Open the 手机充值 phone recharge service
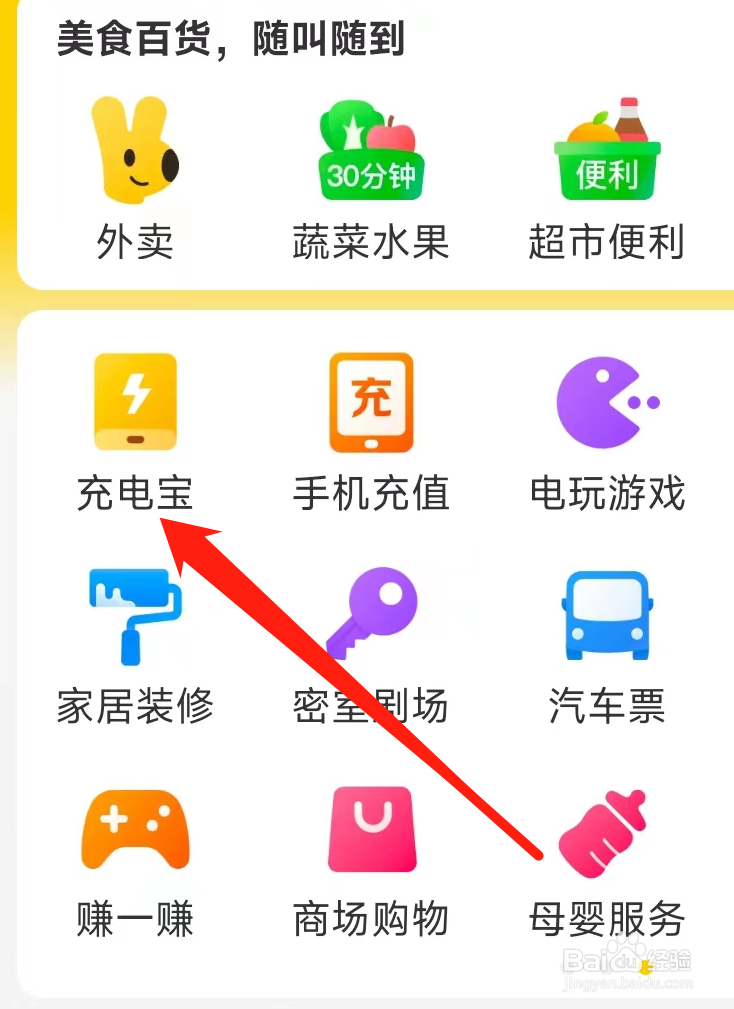734x1009 pixels. (x=371, y=400)
